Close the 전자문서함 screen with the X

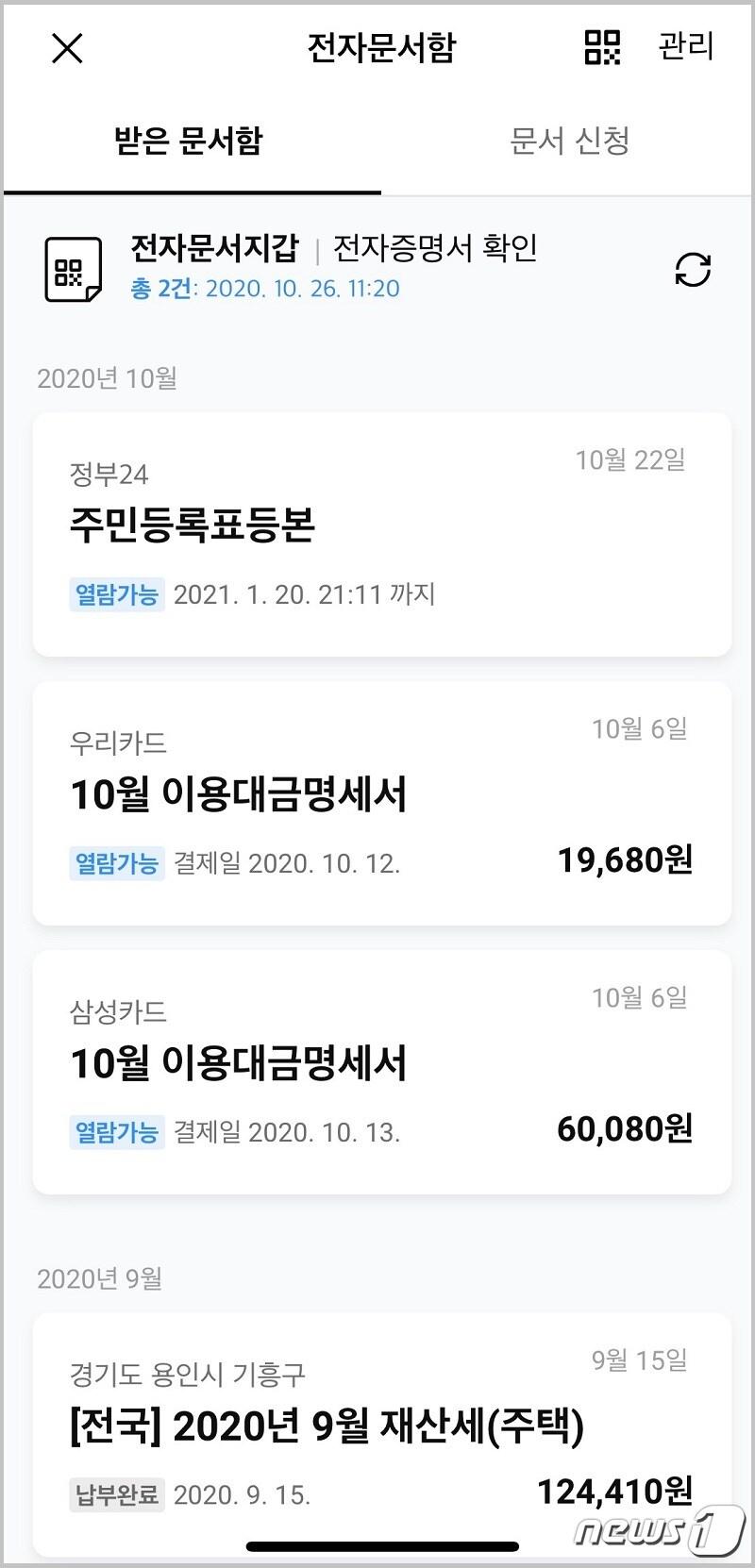65,48
